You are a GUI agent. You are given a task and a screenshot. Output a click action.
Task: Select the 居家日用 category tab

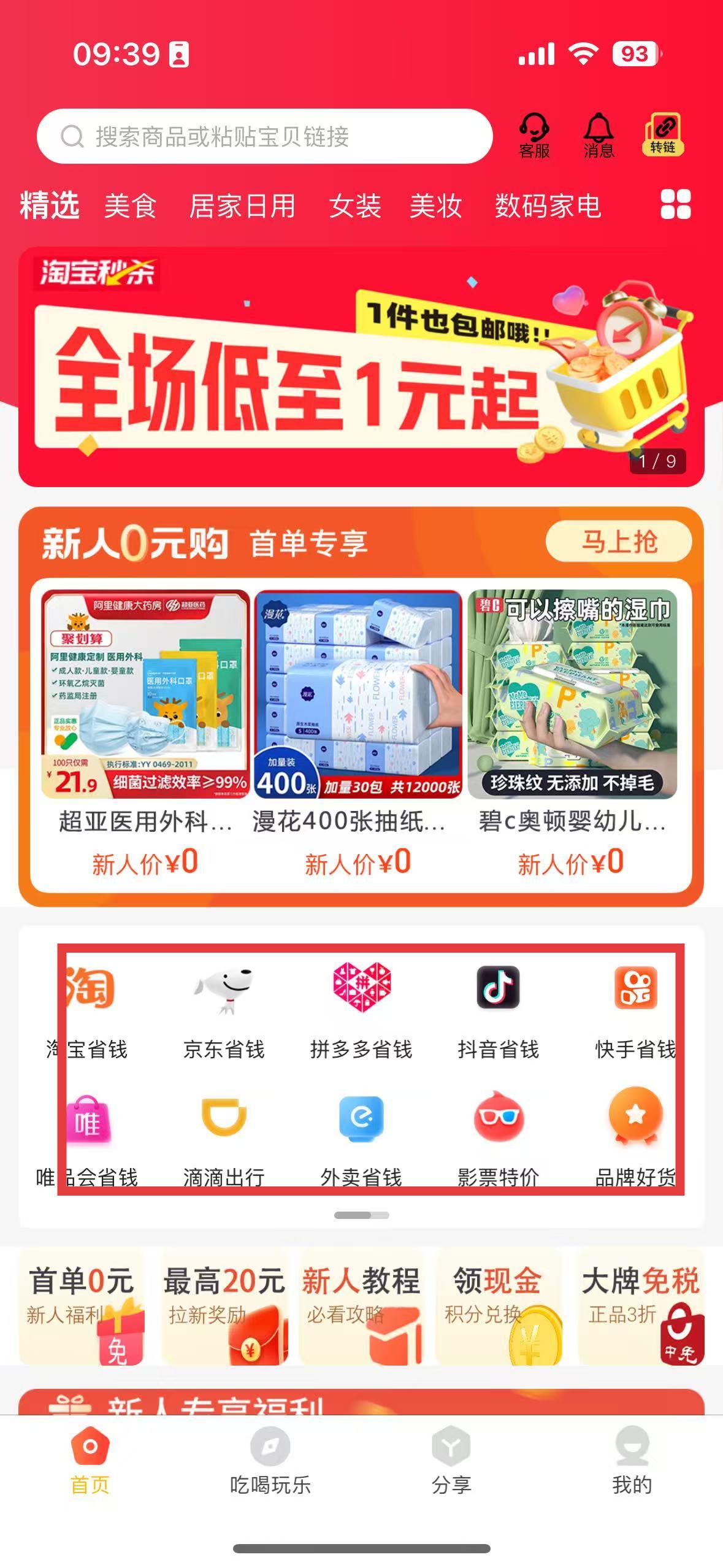(x=242, y=206)
